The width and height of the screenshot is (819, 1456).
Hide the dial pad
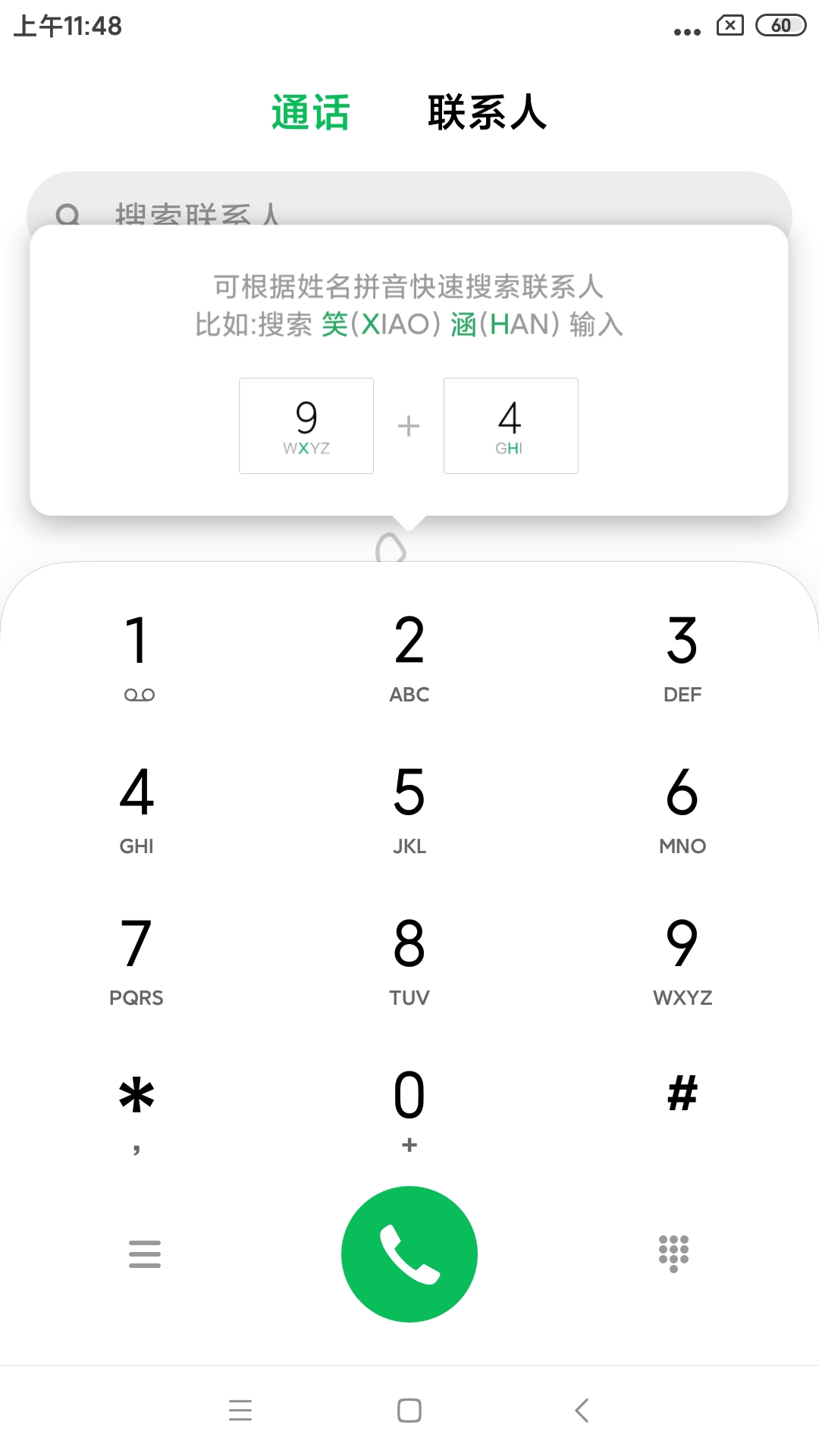click(x=673, y=1254)
